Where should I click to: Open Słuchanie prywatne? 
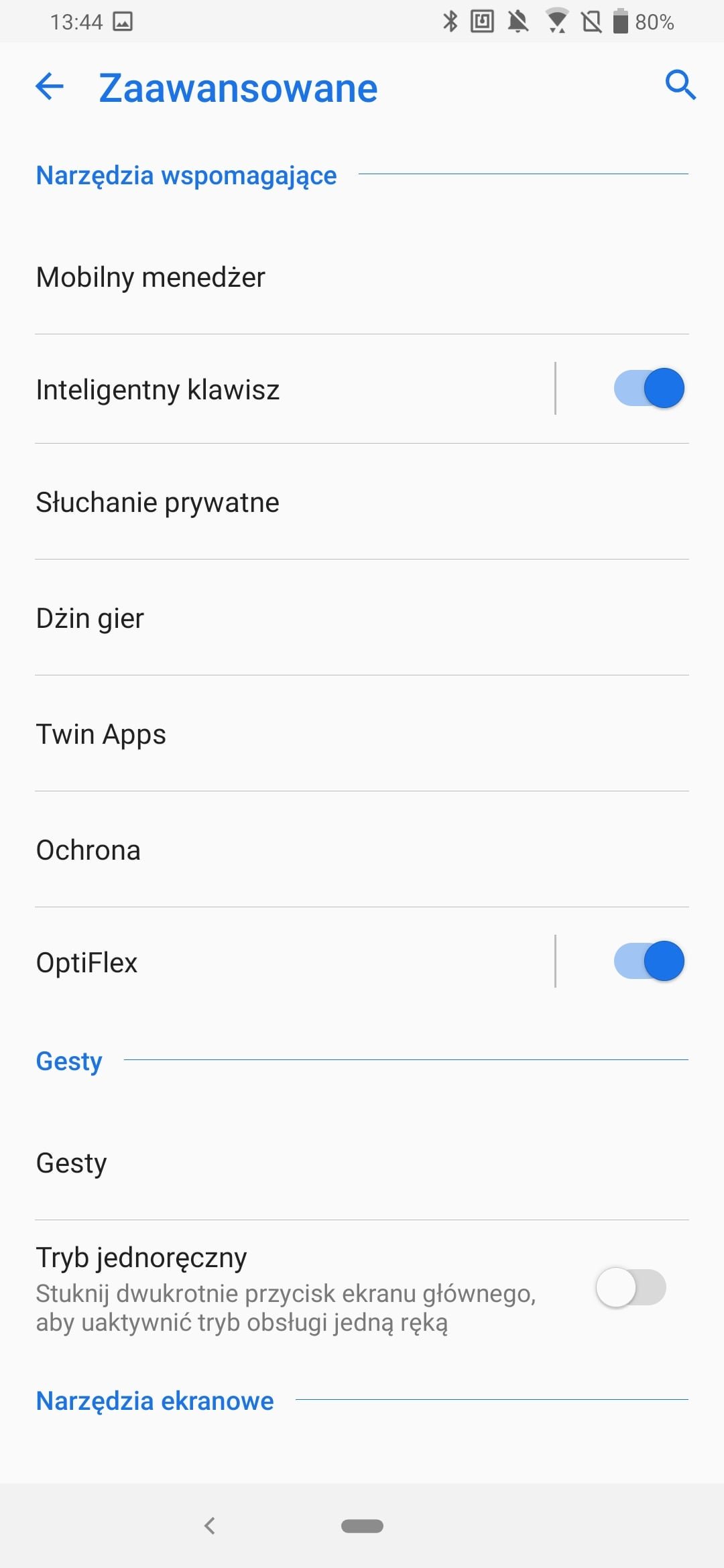point(362,502)
